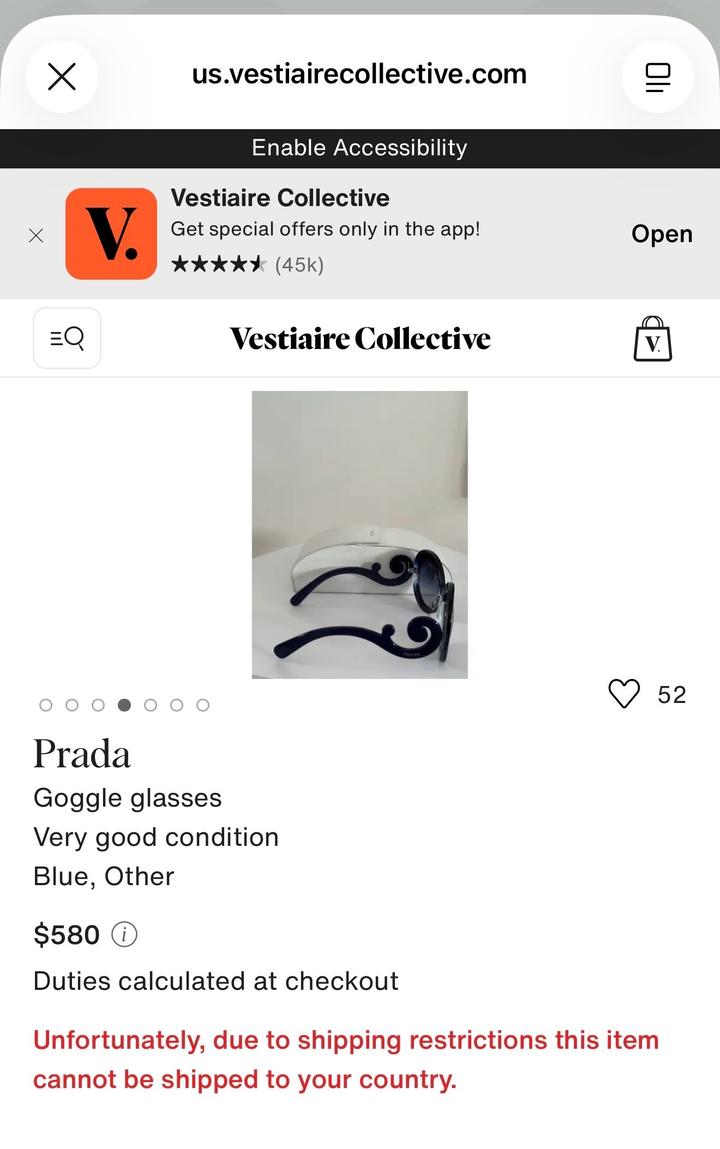This screenshot has width=720, height=1149.
Task: Jump to the first photo dot
Action: coord(46,705)
